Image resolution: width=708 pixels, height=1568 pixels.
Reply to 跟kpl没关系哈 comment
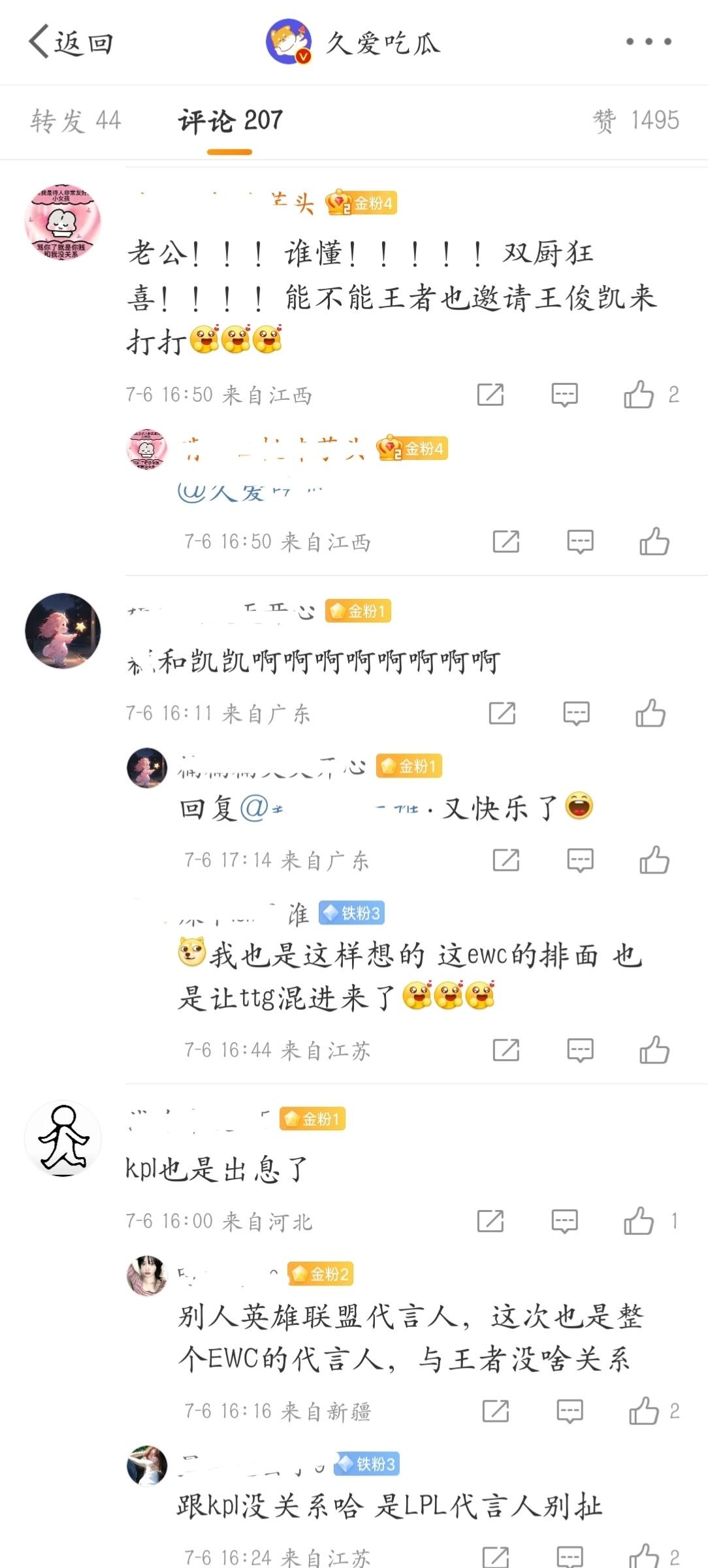coord(570,1556)
